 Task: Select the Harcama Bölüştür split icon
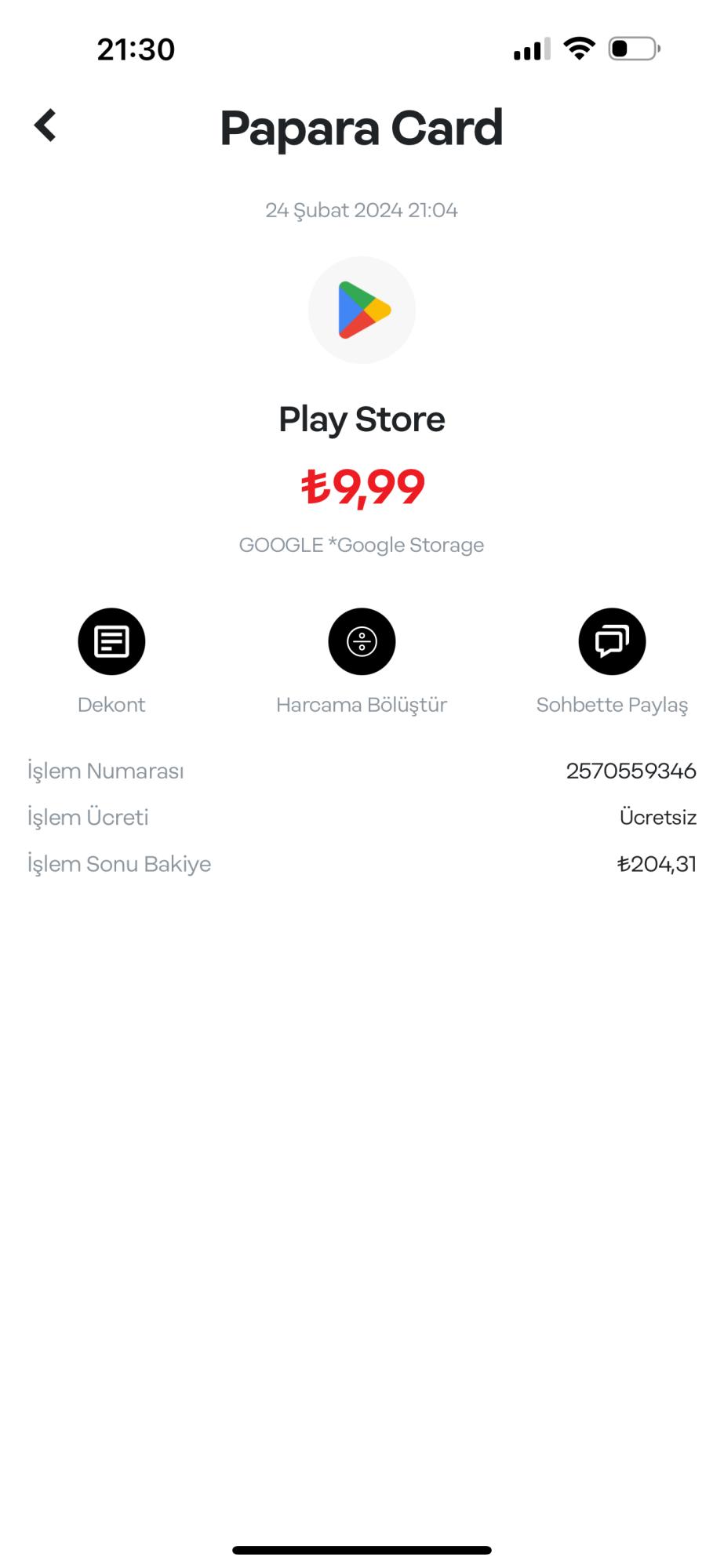click(x=362, y=641)
